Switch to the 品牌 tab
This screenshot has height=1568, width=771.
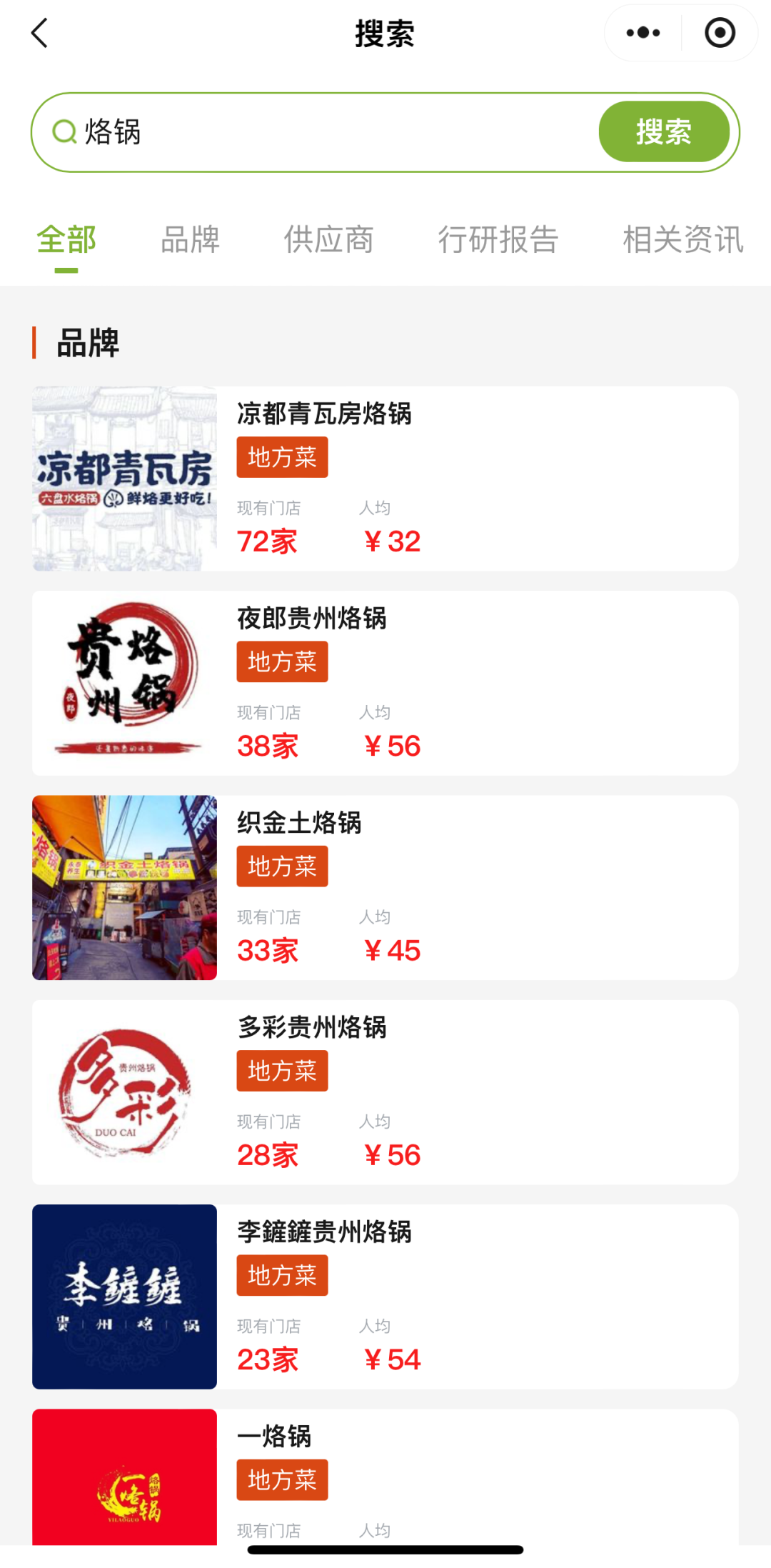[x=190, y=240]
